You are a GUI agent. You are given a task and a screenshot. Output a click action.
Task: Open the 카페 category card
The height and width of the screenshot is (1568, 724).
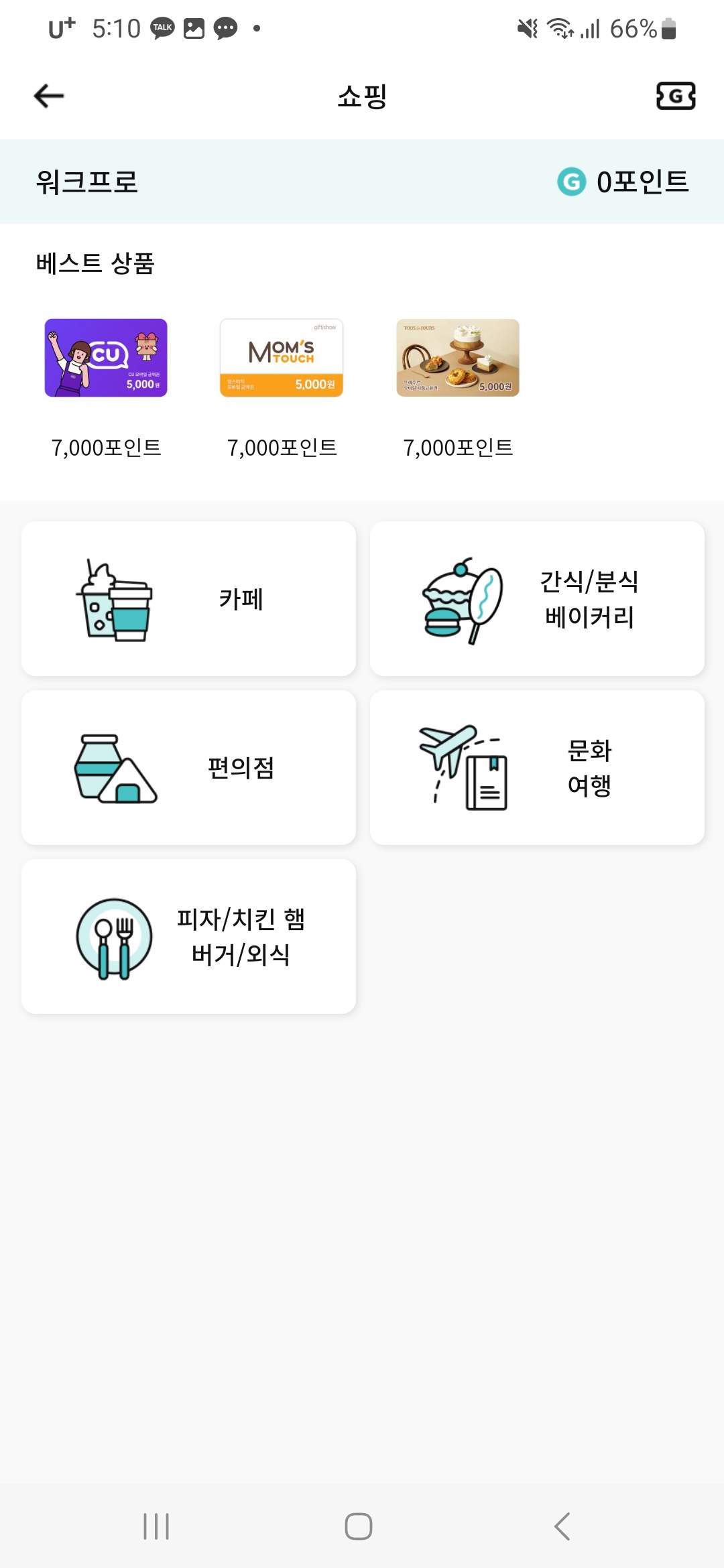(x=188, y=598)
